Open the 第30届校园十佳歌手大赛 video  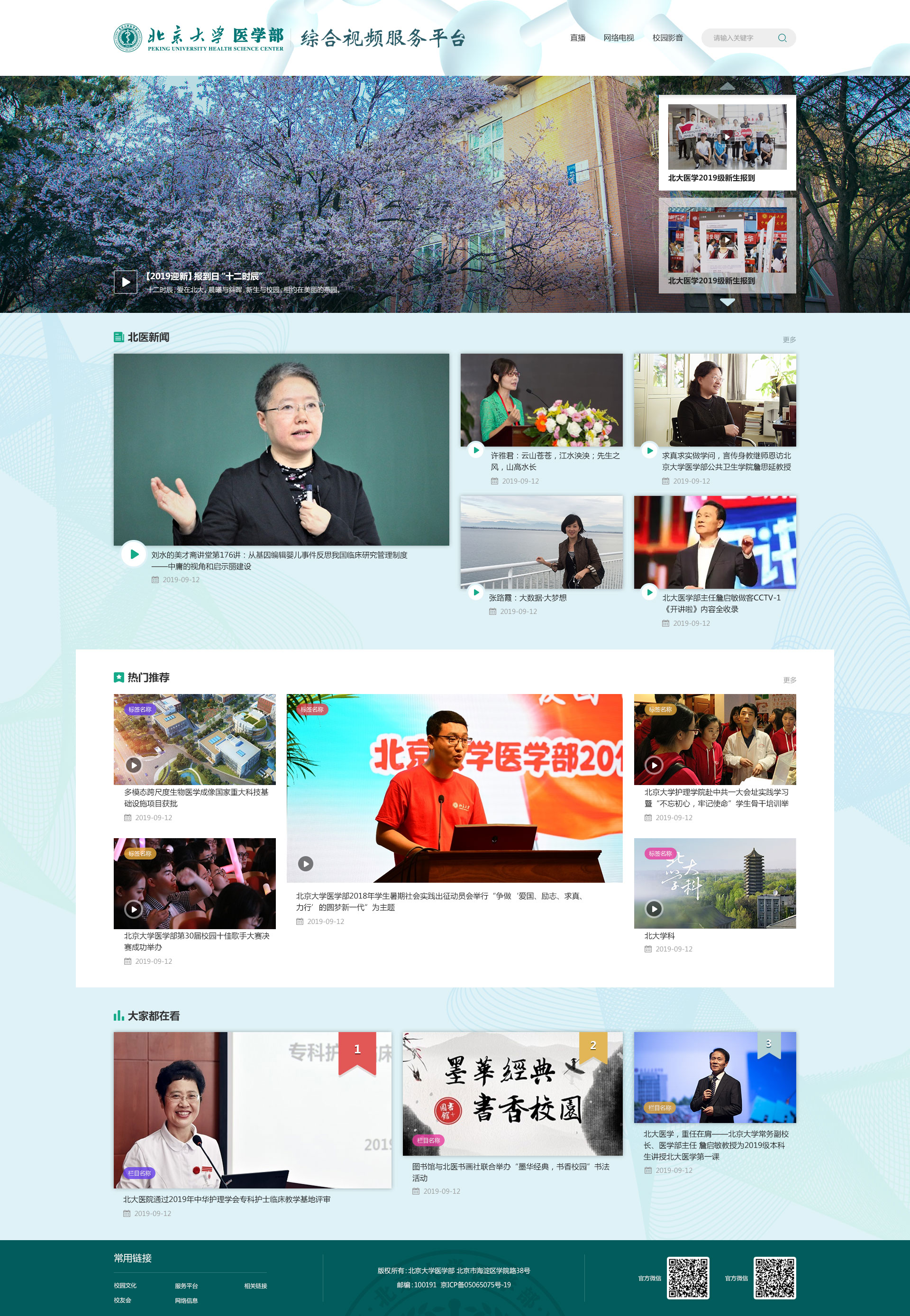pos(194,883)
